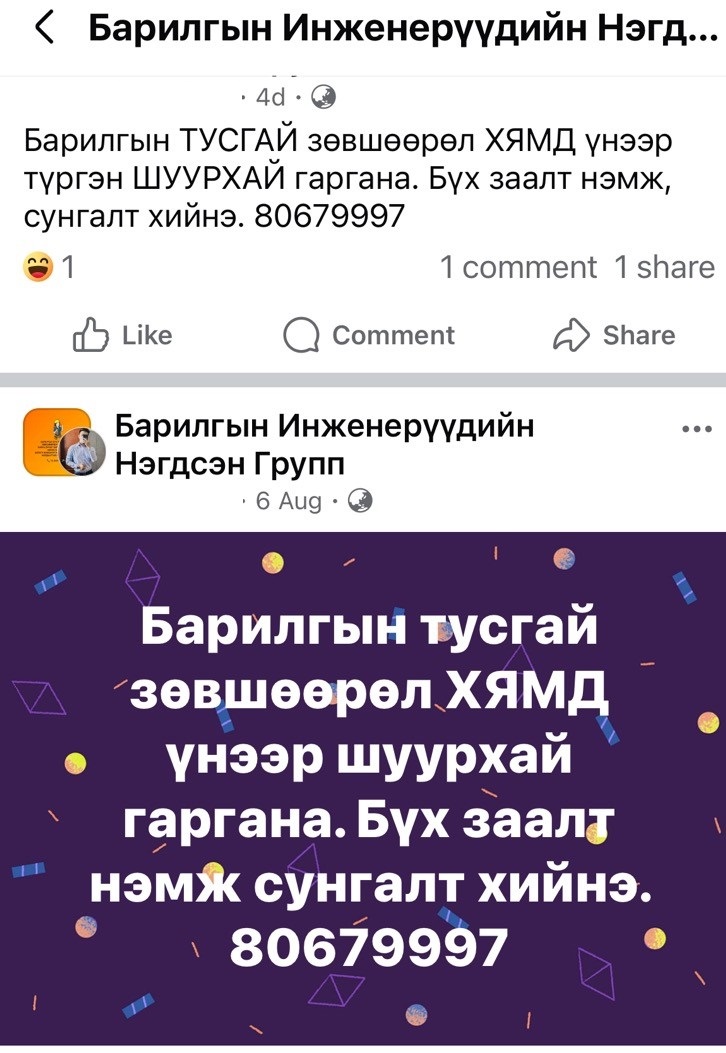The width and height of the screenshot is (726, 1053).
Task: Open Барилгын Инженерүүдийн Нэгдсэн Групп name link
Action: (x=325, y=444)
